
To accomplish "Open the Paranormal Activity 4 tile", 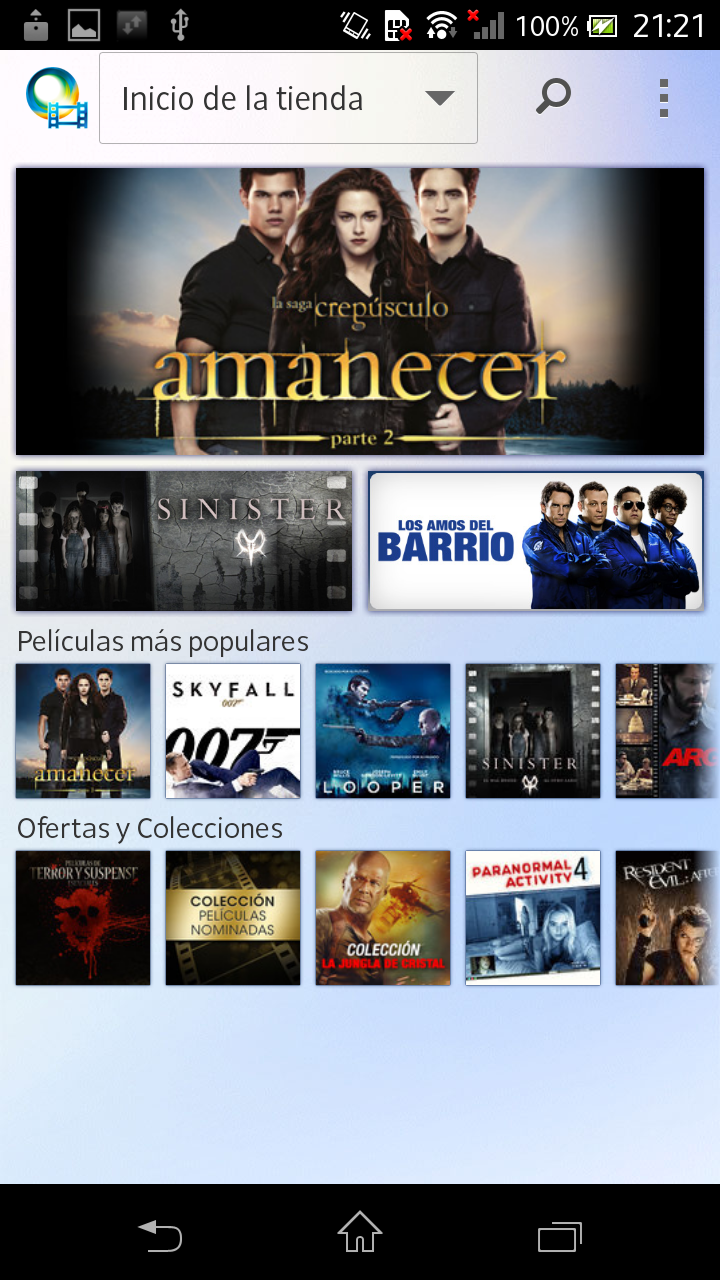I will [x=533, y=918].
